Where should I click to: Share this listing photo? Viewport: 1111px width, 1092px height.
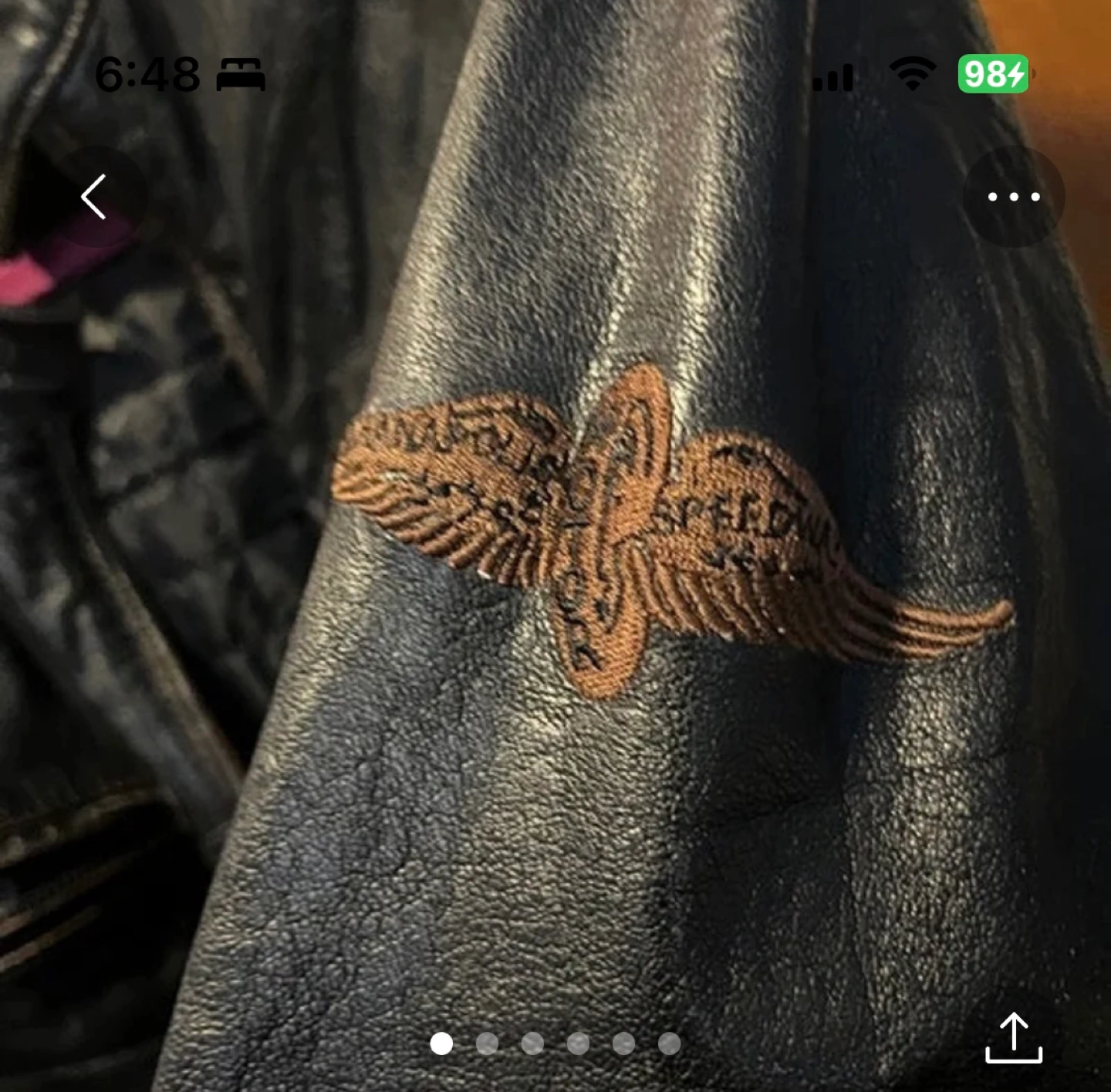(1013, 1038)
